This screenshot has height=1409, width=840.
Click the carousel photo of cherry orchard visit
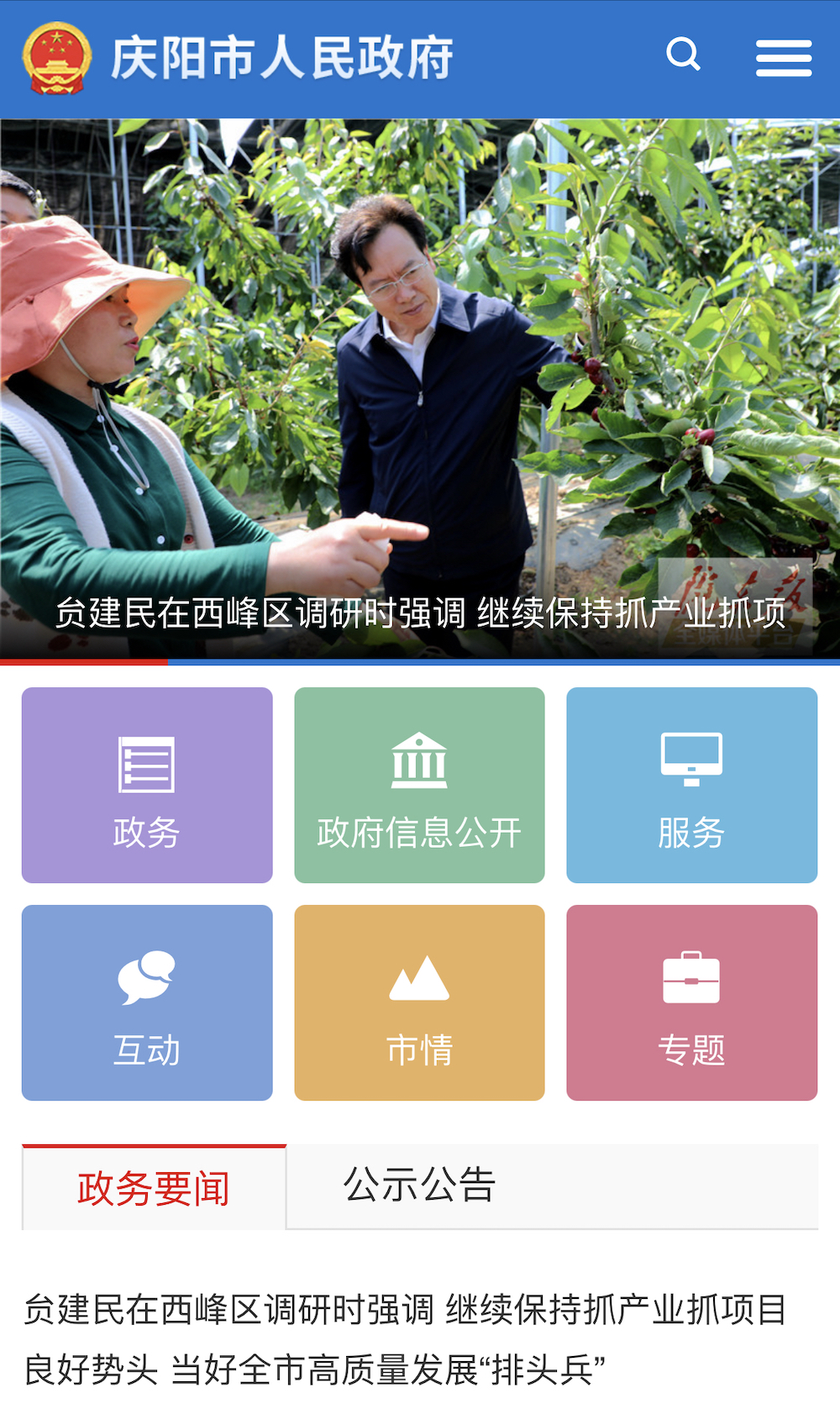point(420,361)
